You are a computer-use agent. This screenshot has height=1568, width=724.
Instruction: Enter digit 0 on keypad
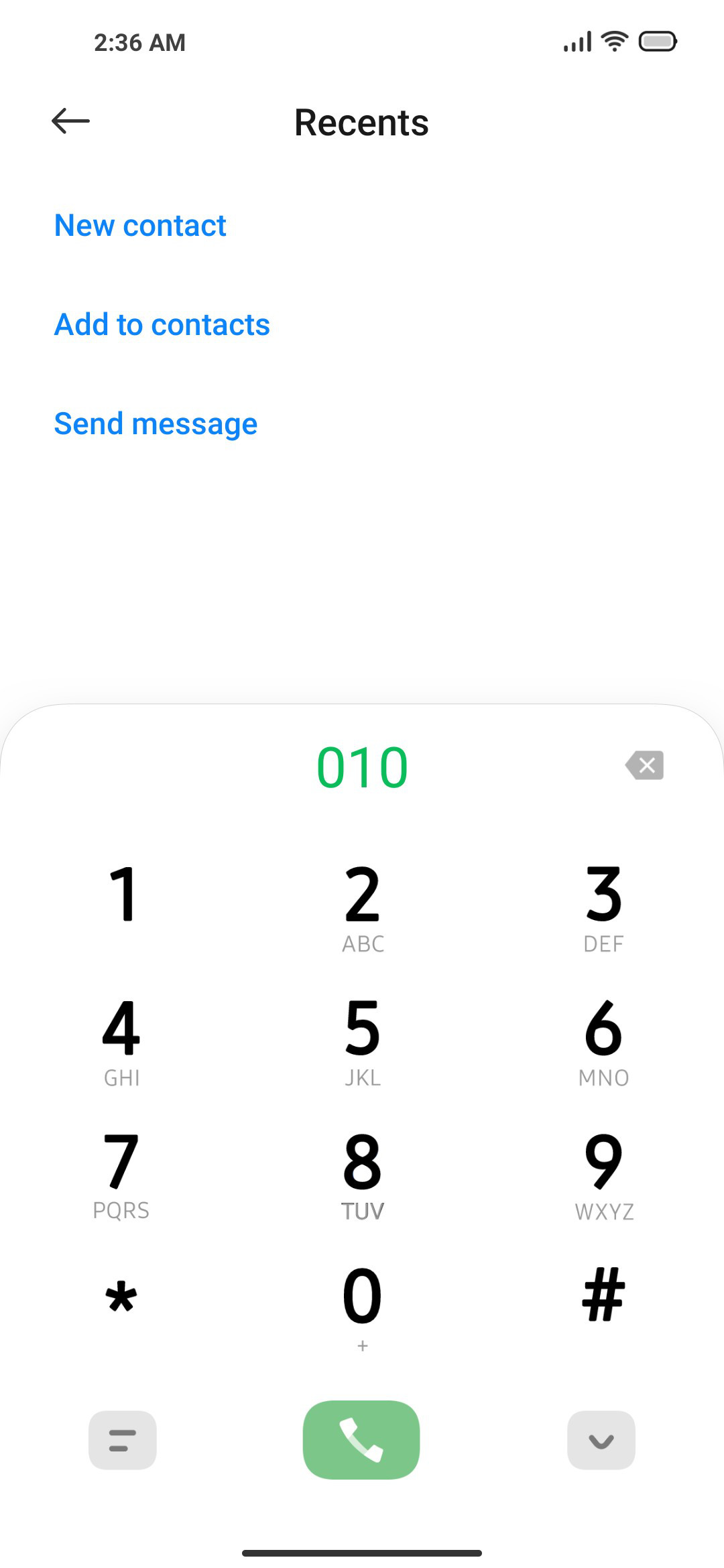pyautogui.click(x=363, y=1308)
